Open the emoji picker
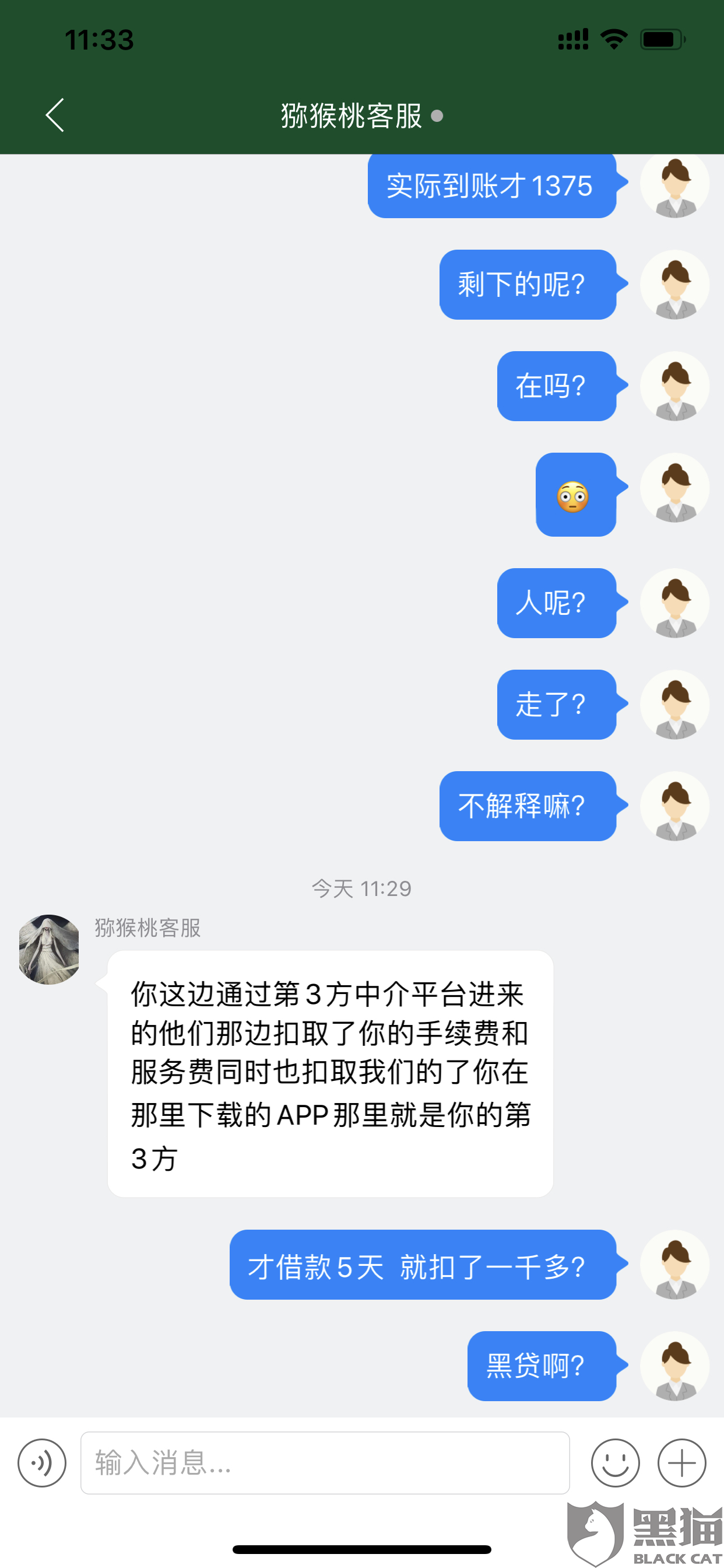 615,1462
